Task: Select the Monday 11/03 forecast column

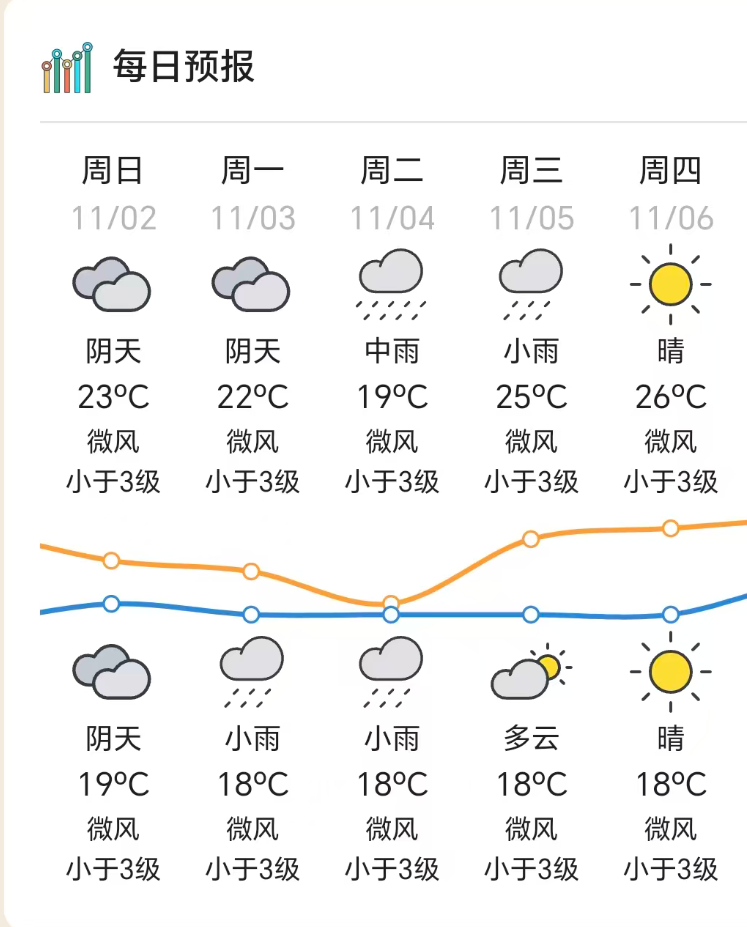Action: tap(252, 517)
